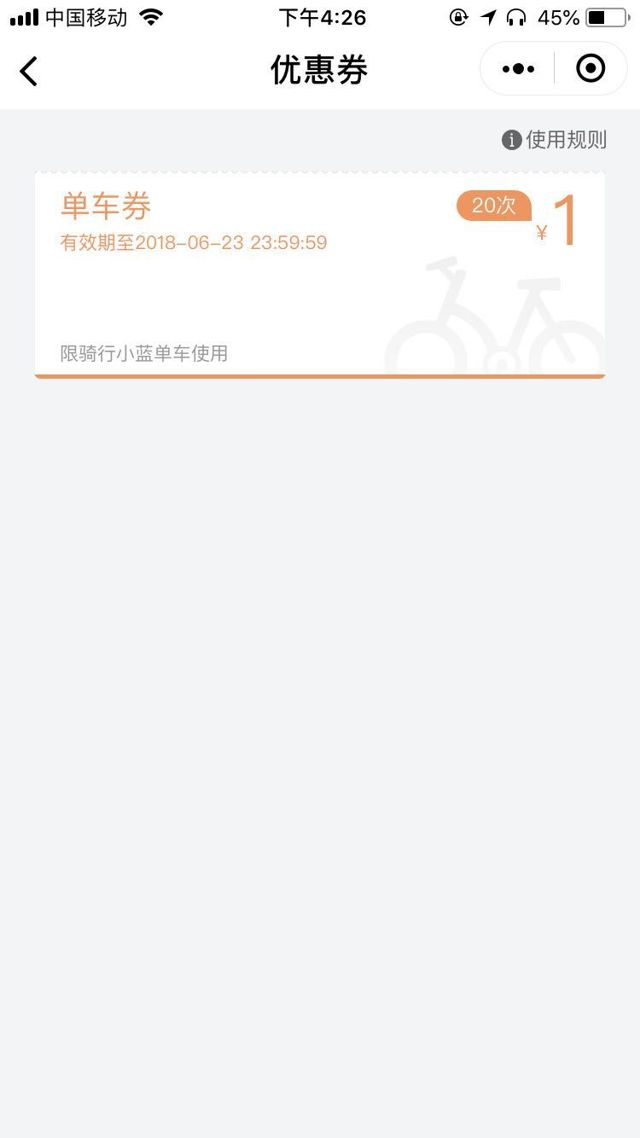Screen dimensions: 640x1138
Task: Go back from the 优惠券 page
Action: coord(29,71)
